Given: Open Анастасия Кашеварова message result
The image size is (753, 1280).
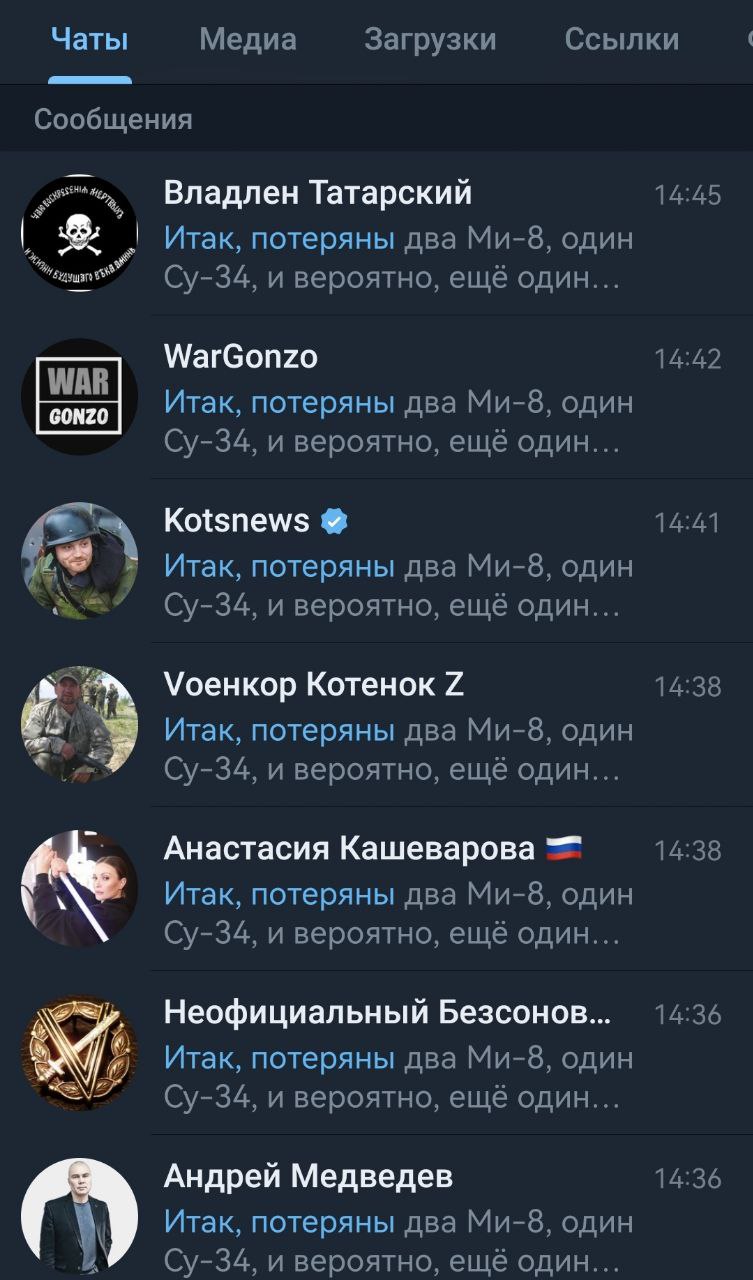Looking at the screenshot, I should click(x=400, y=889).
